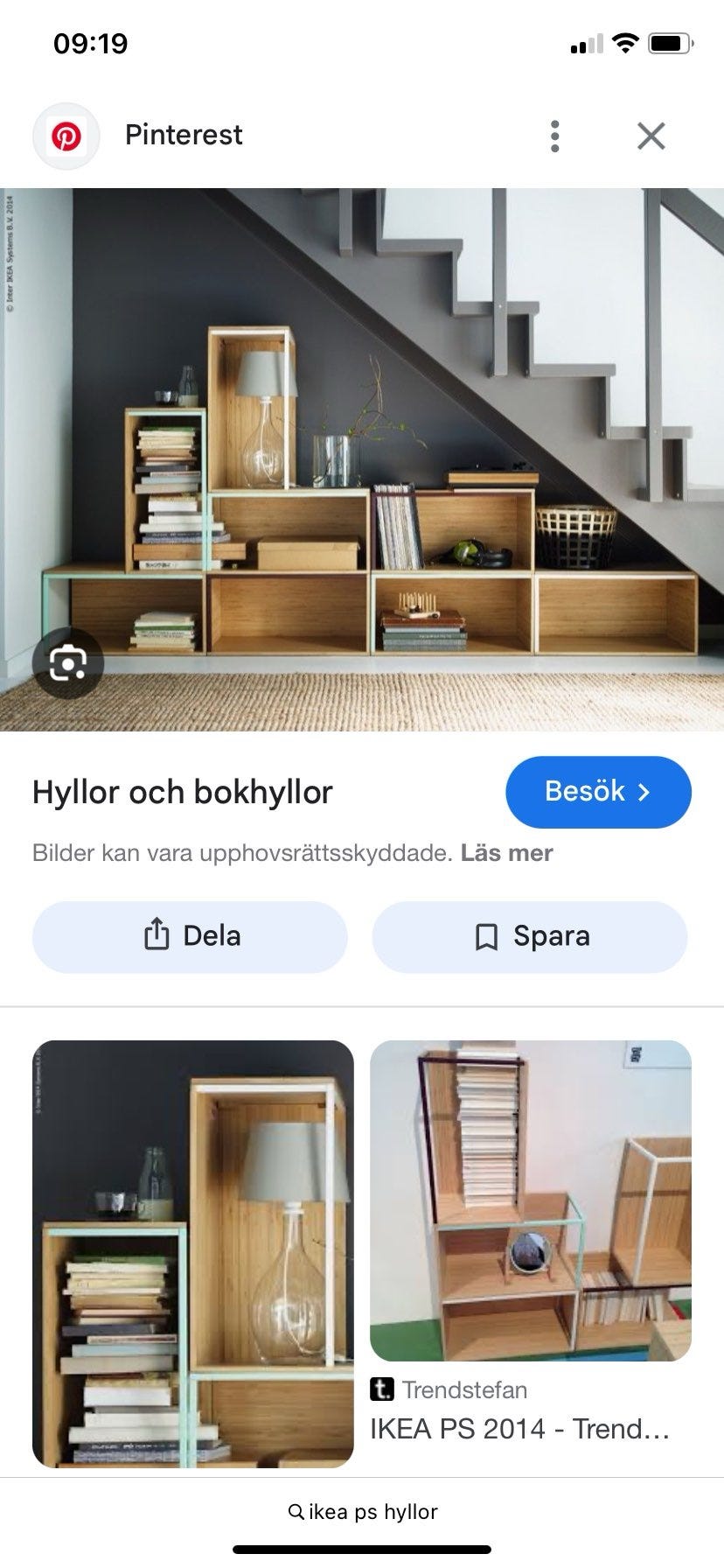Image resolution: width=724 pixels, height=1568 pixels.
Task: Tap the Pinterest logo icon
Action: (66, 135)
